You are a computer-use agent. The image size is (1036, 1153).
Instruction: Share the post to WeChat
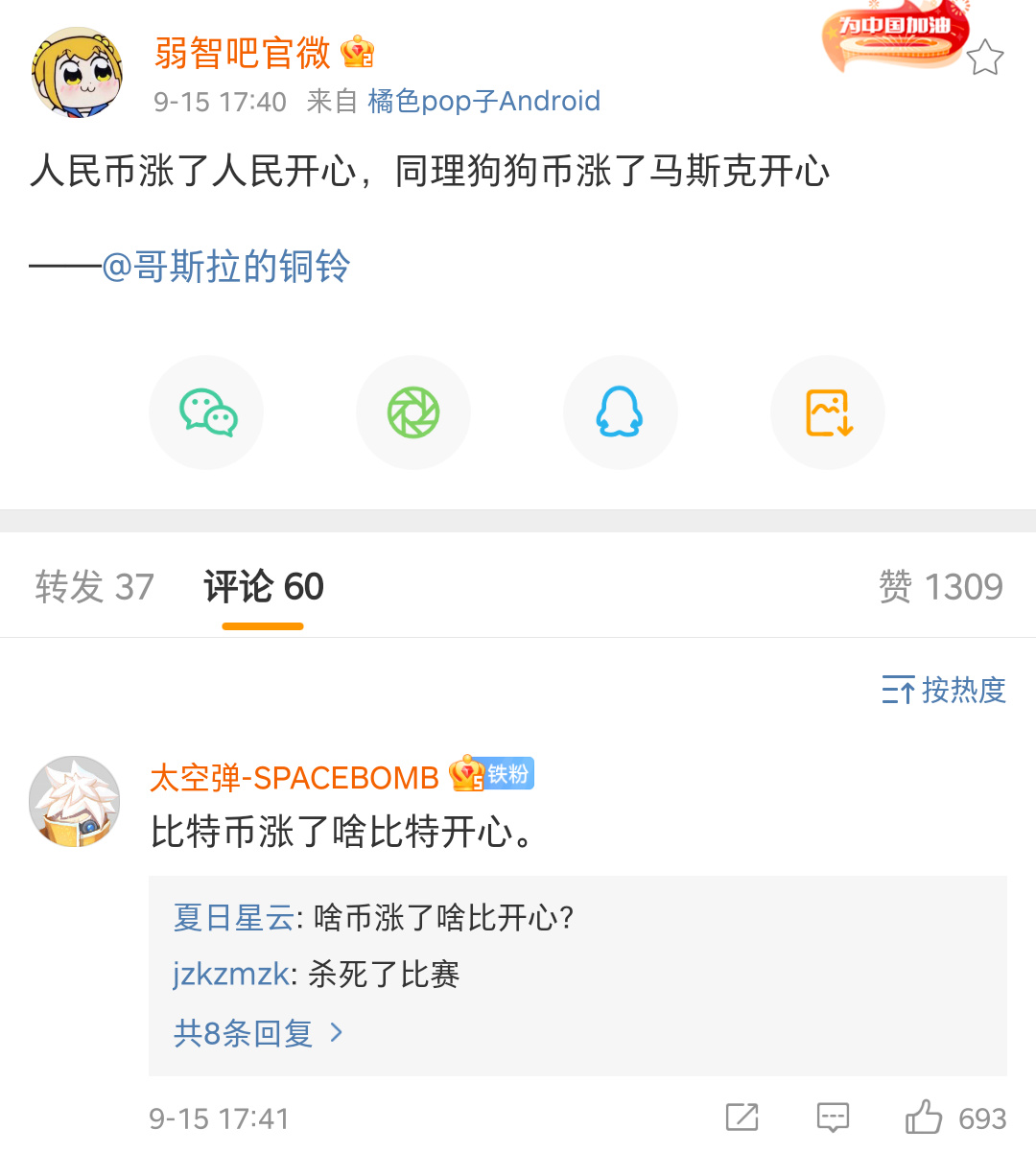(207, 412)
